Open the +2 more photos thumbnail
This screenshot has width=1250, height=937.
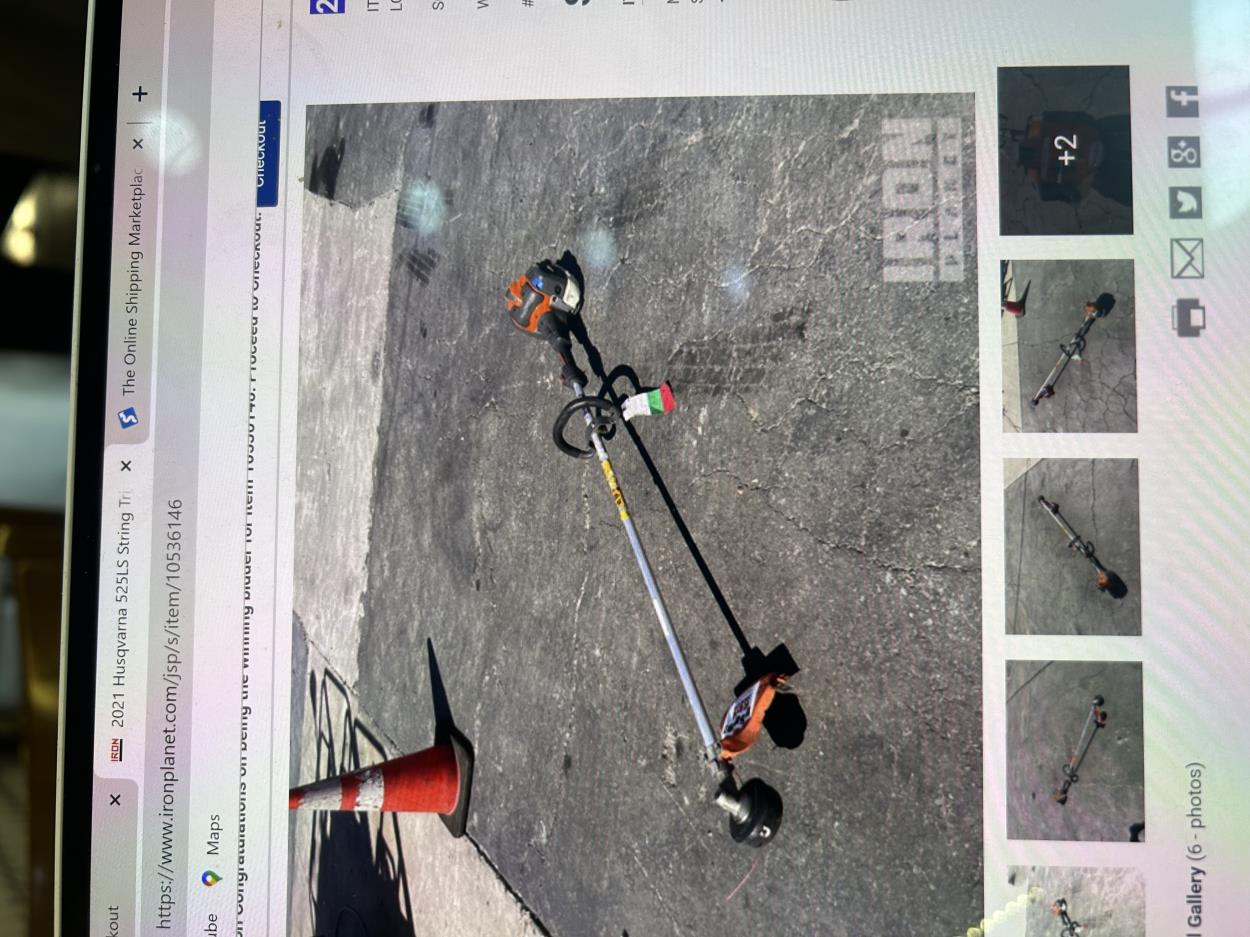(x=1065, y=150)
